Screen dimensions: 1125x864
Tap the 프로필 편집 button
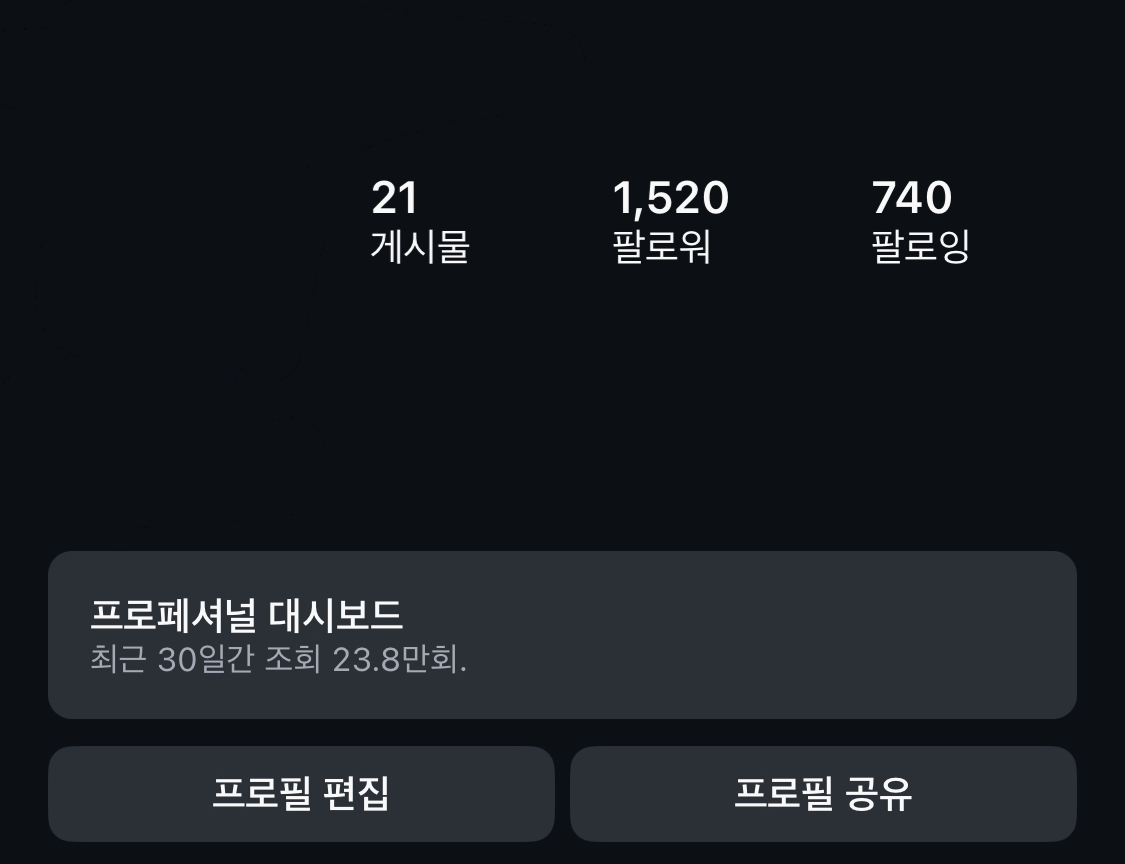click(301, 794)
